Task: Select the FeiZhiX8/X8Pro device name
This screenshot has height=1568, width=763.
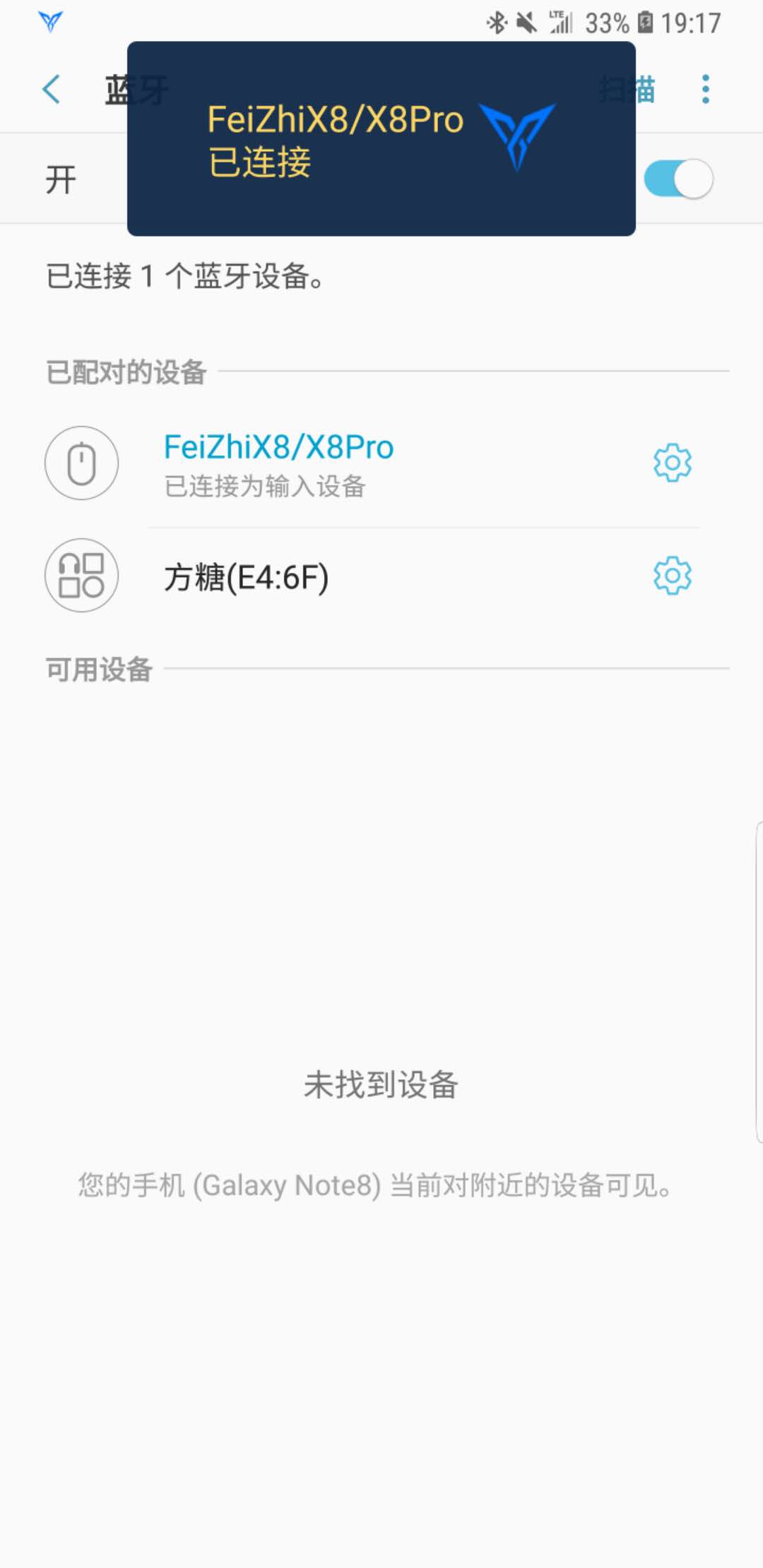Action: 278,446
